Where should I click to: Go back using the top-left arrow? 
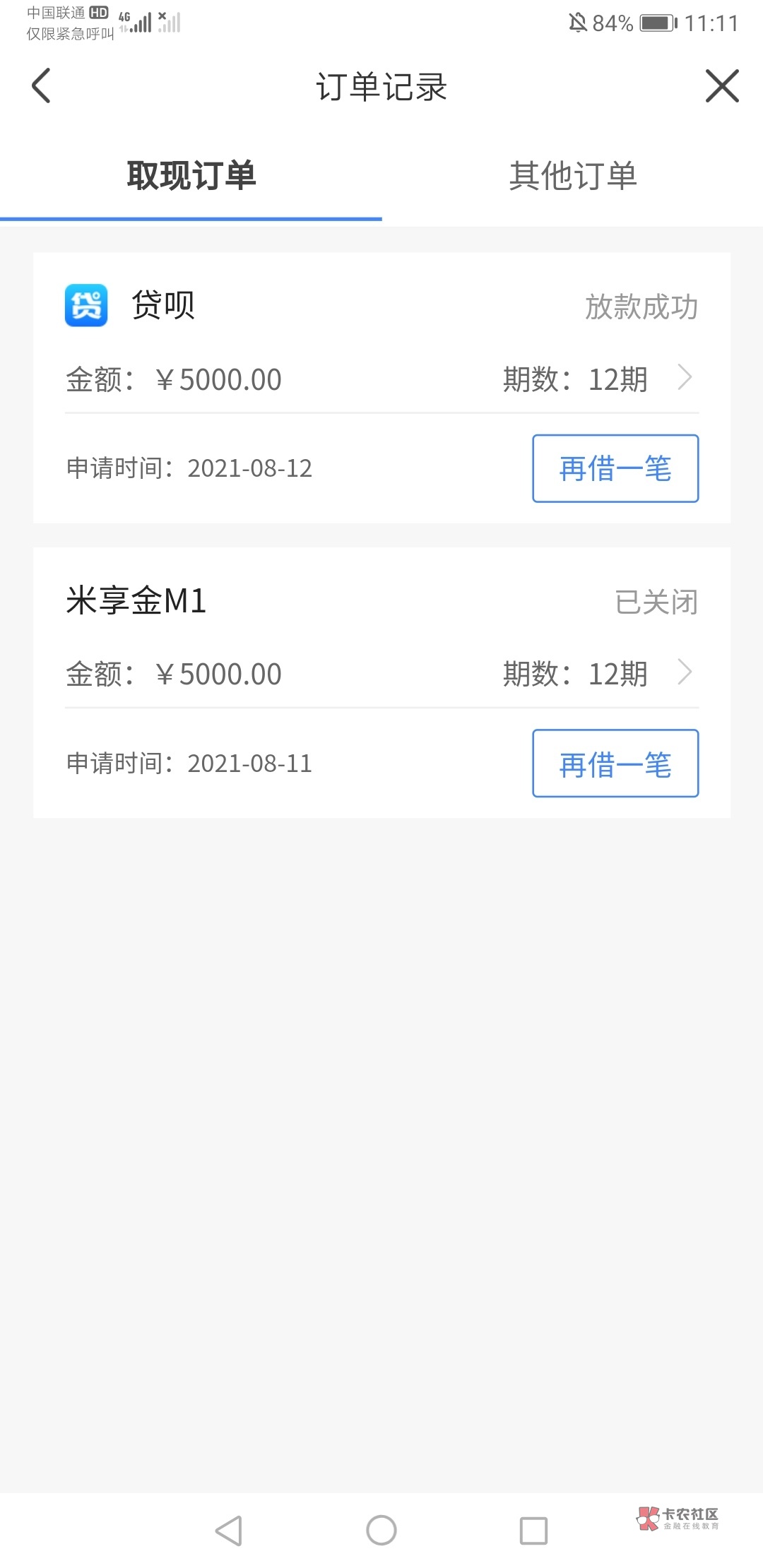tap(42, 86)
